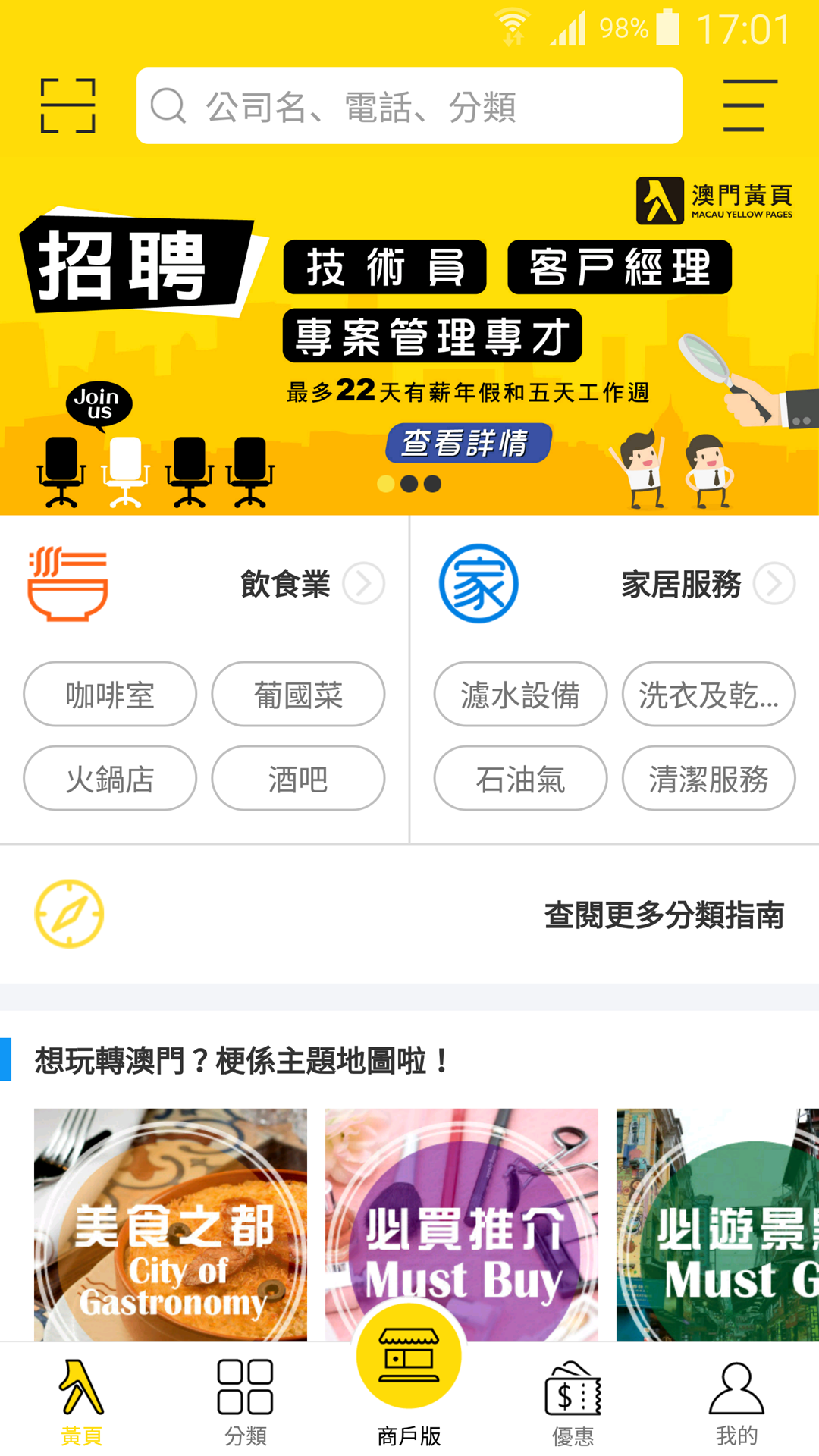Image resolution: width=819 pixels, height=1456 pixels.
Task: Expand the 家居服務 category arrow
Action: [x=774, y=583]
